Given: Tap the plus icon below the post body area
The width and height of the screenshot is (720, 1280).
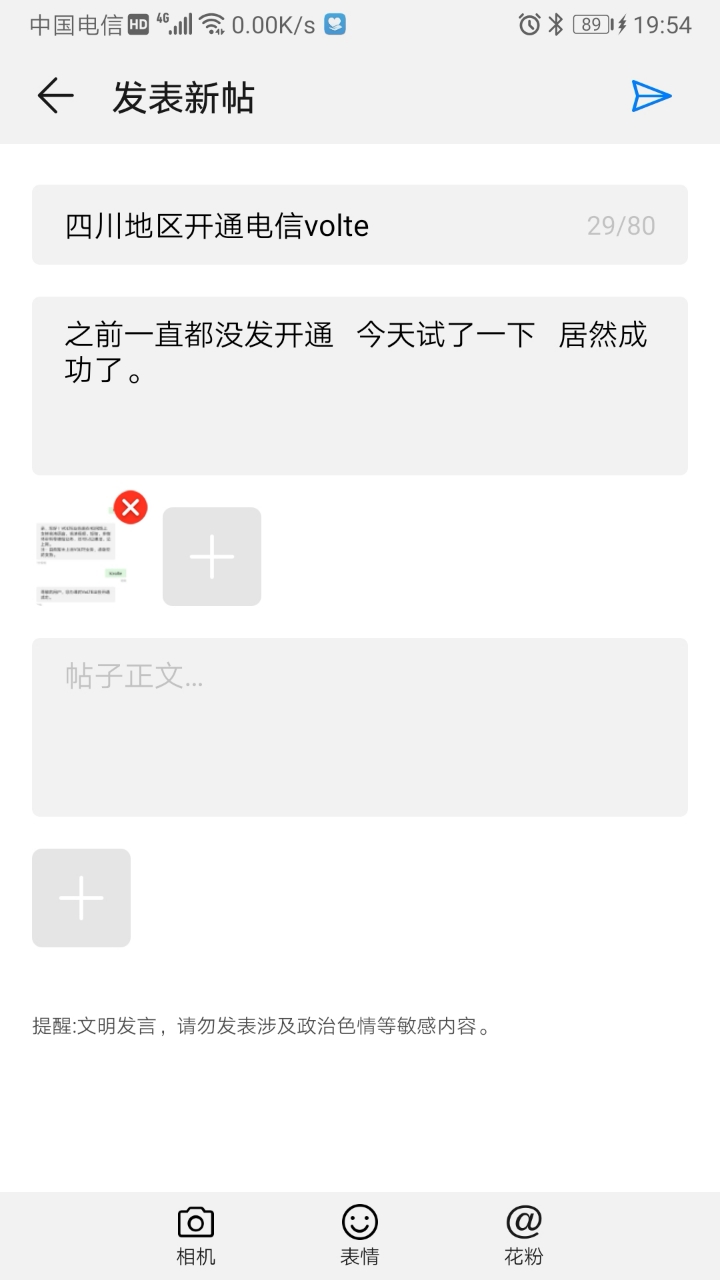Looking at the screenshot, I should coord(80,897).
